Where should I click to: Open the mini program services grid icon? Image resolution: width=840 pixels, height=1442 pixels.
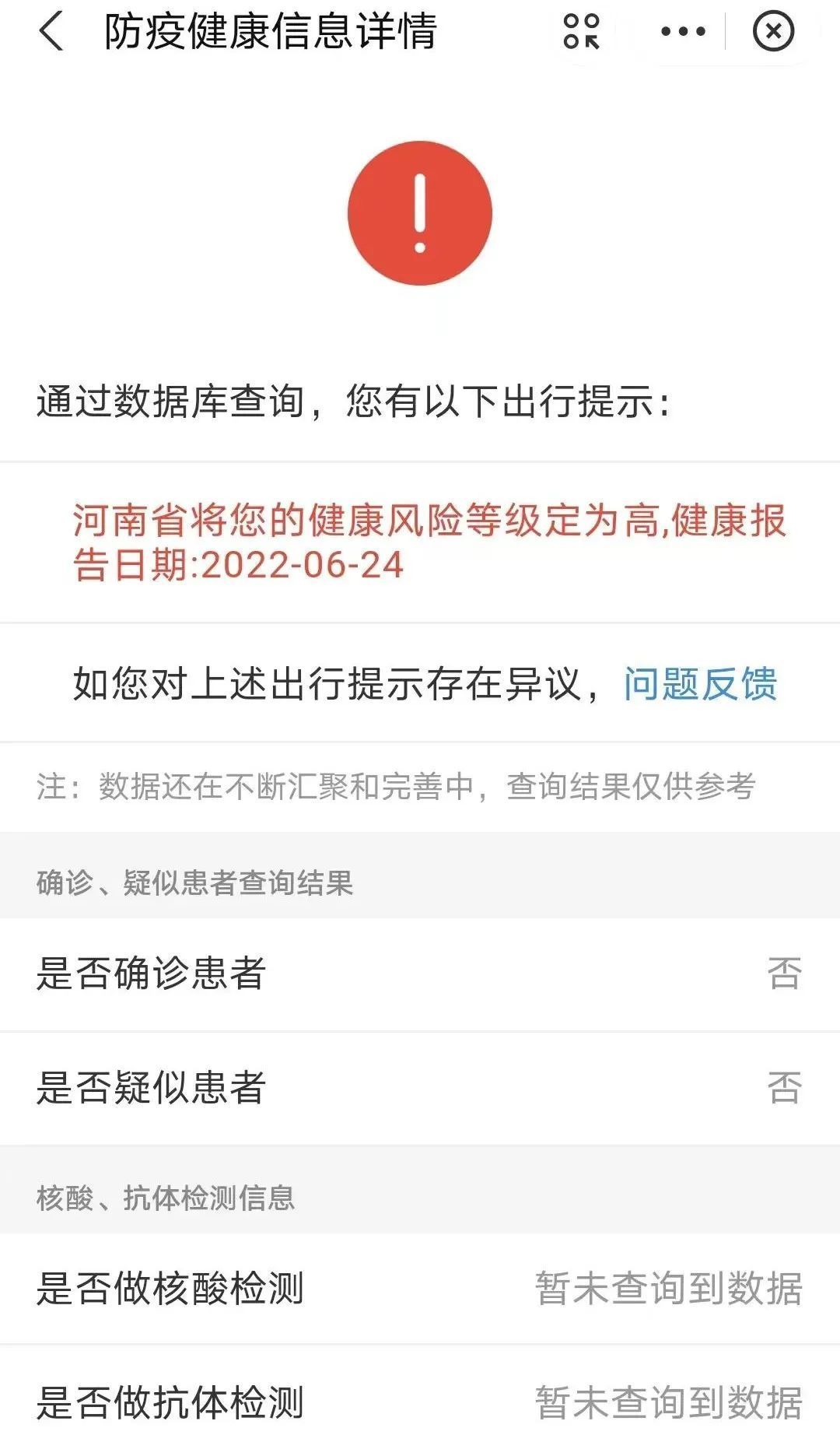pos(581,32)
